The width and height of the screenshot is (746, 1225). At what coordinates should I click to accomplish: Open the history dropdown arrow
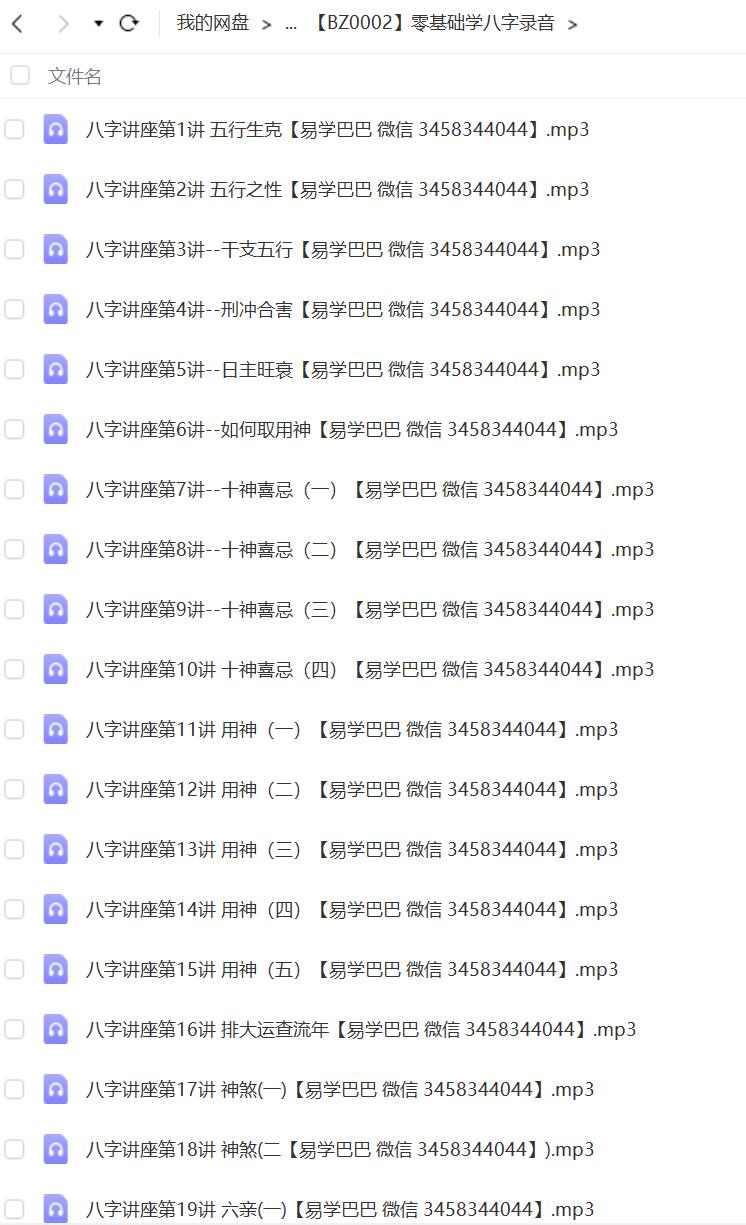pos(98,24)
